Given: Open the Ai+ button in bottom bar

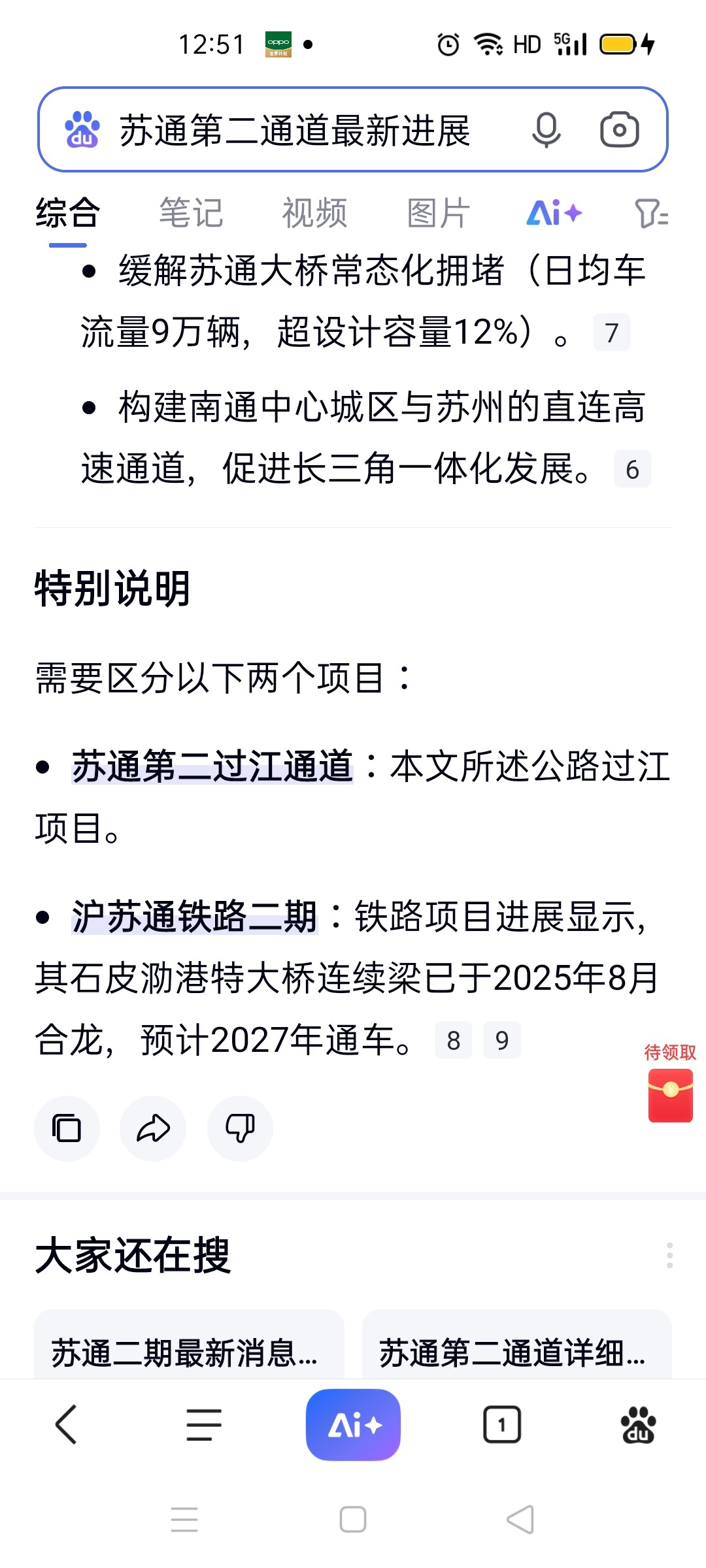Looking at the screenshot, I should [x=353, y=1425].
